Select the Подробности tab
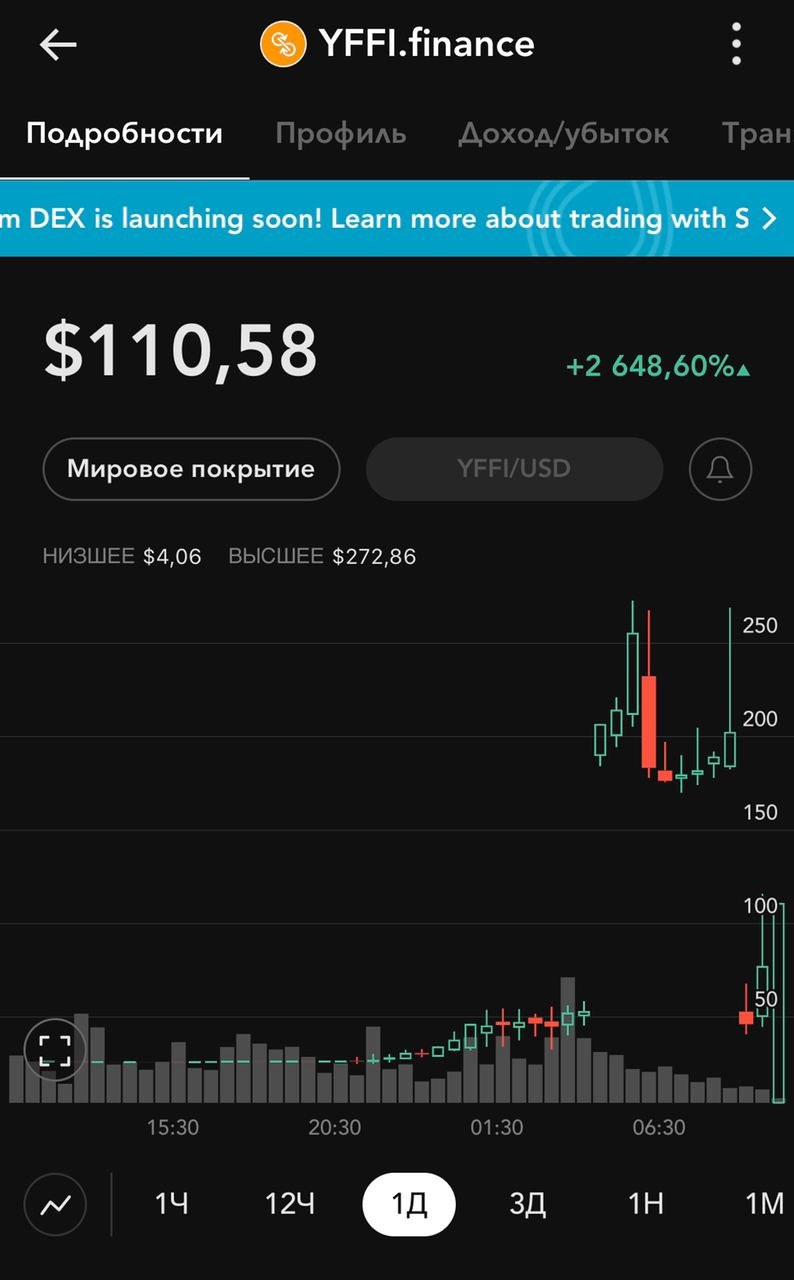The width and height of the screenshot is (794, 1280). pos(124,134)
